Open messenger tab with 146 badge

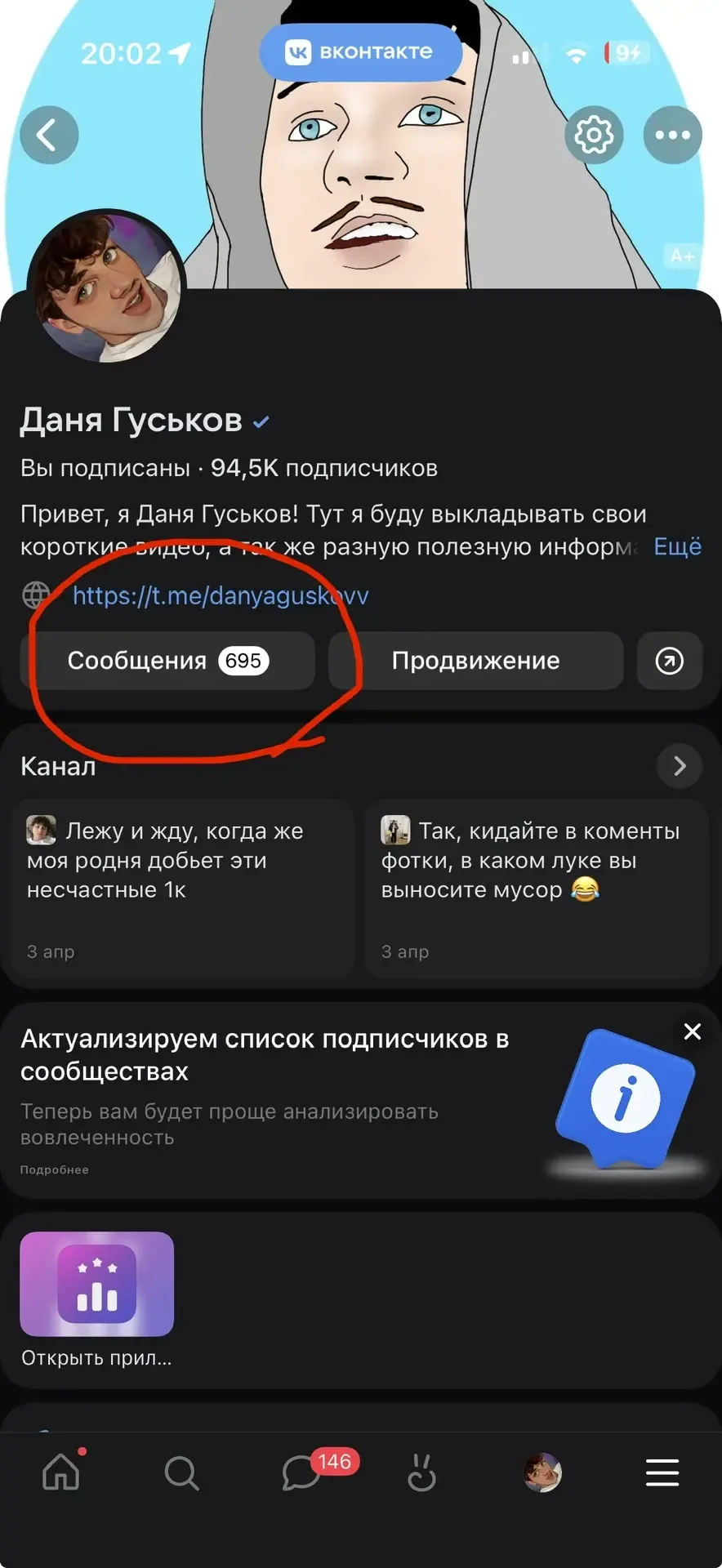click(x=302, y=1473)
